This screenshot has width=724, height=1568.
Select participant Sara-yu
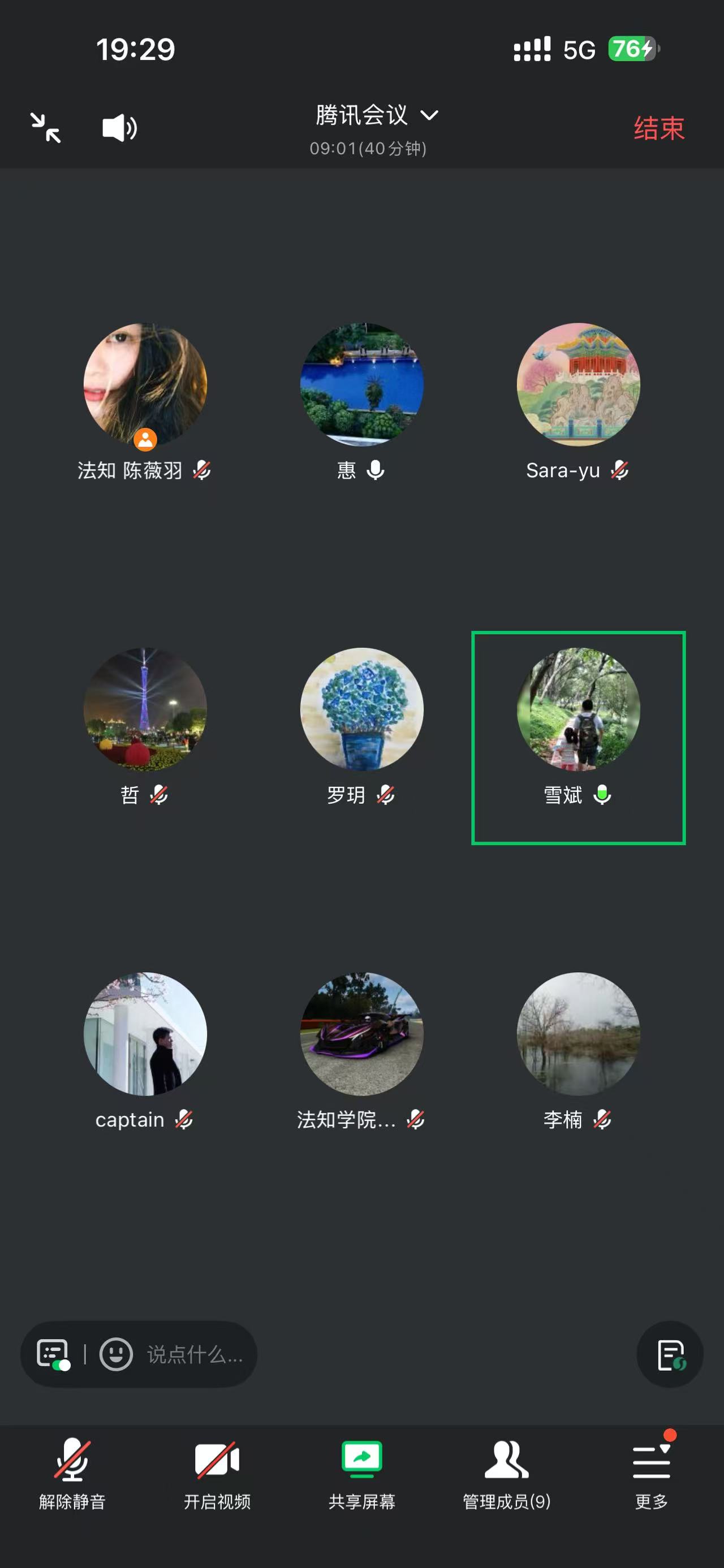[579, 385]
